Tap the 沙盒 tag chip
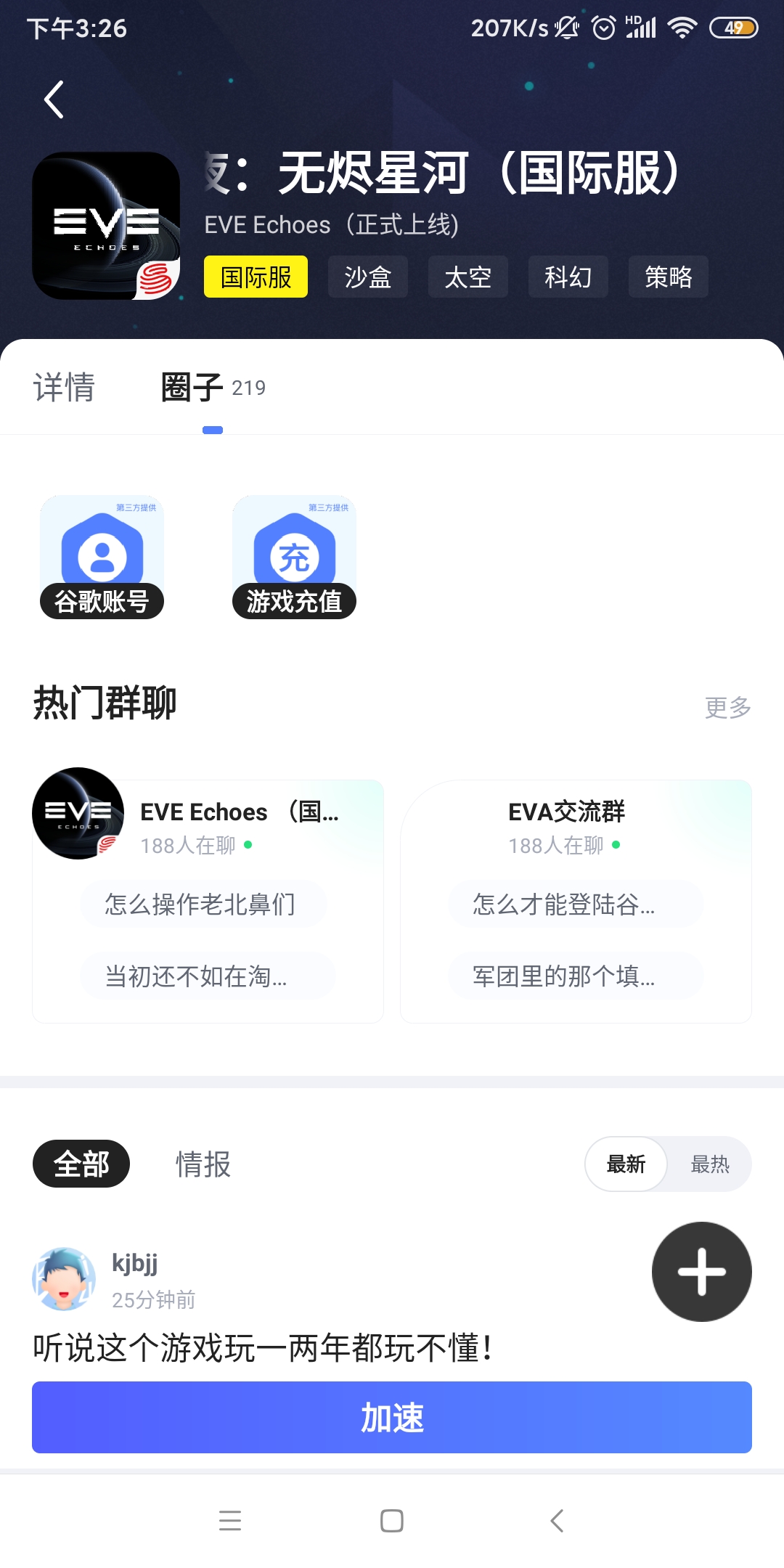The width and height of the screenshot is (784, 1568). 367,277
